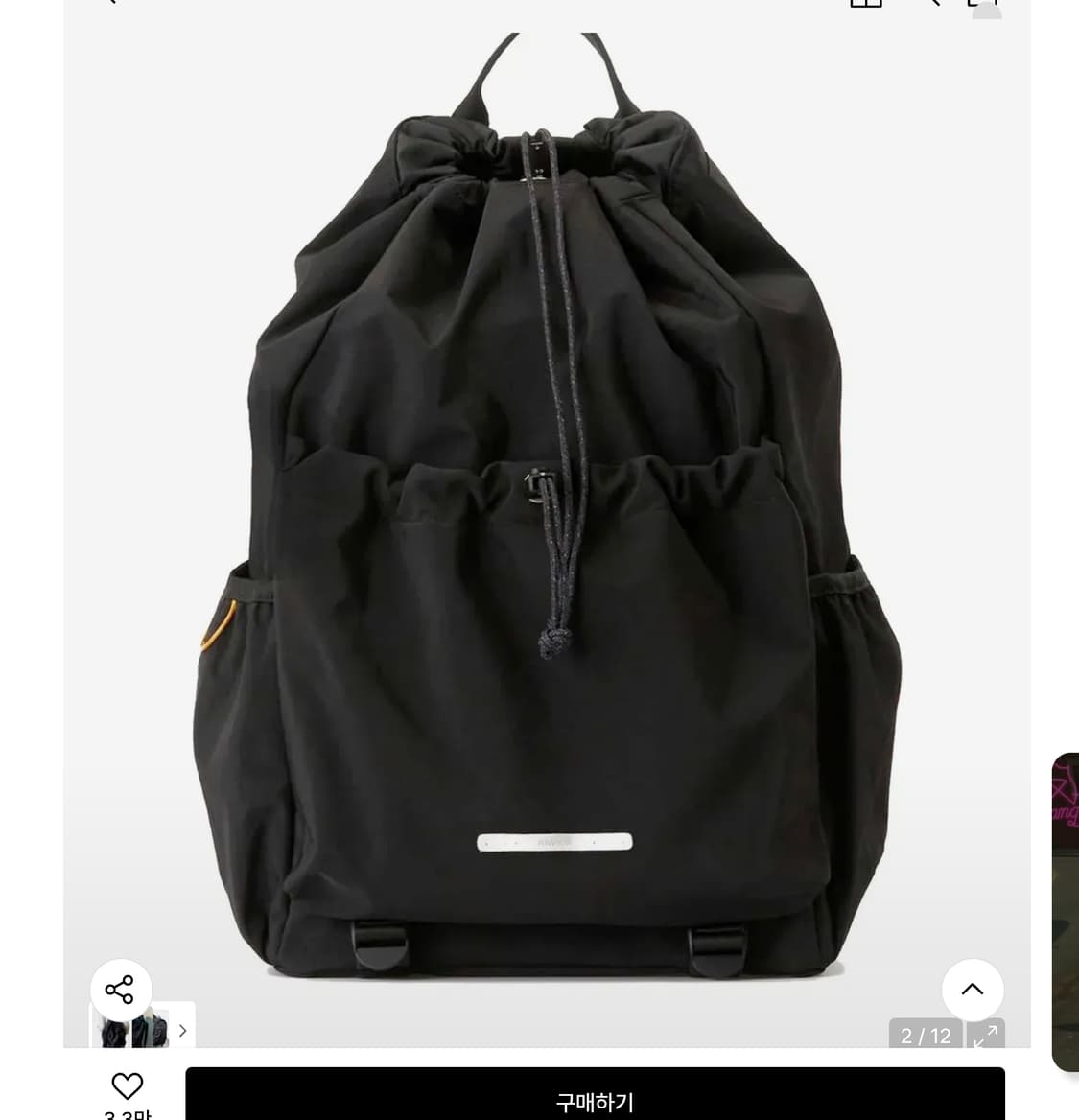
Task: Open the product photo thumbnail strip
Action: tap(144, 1029)
